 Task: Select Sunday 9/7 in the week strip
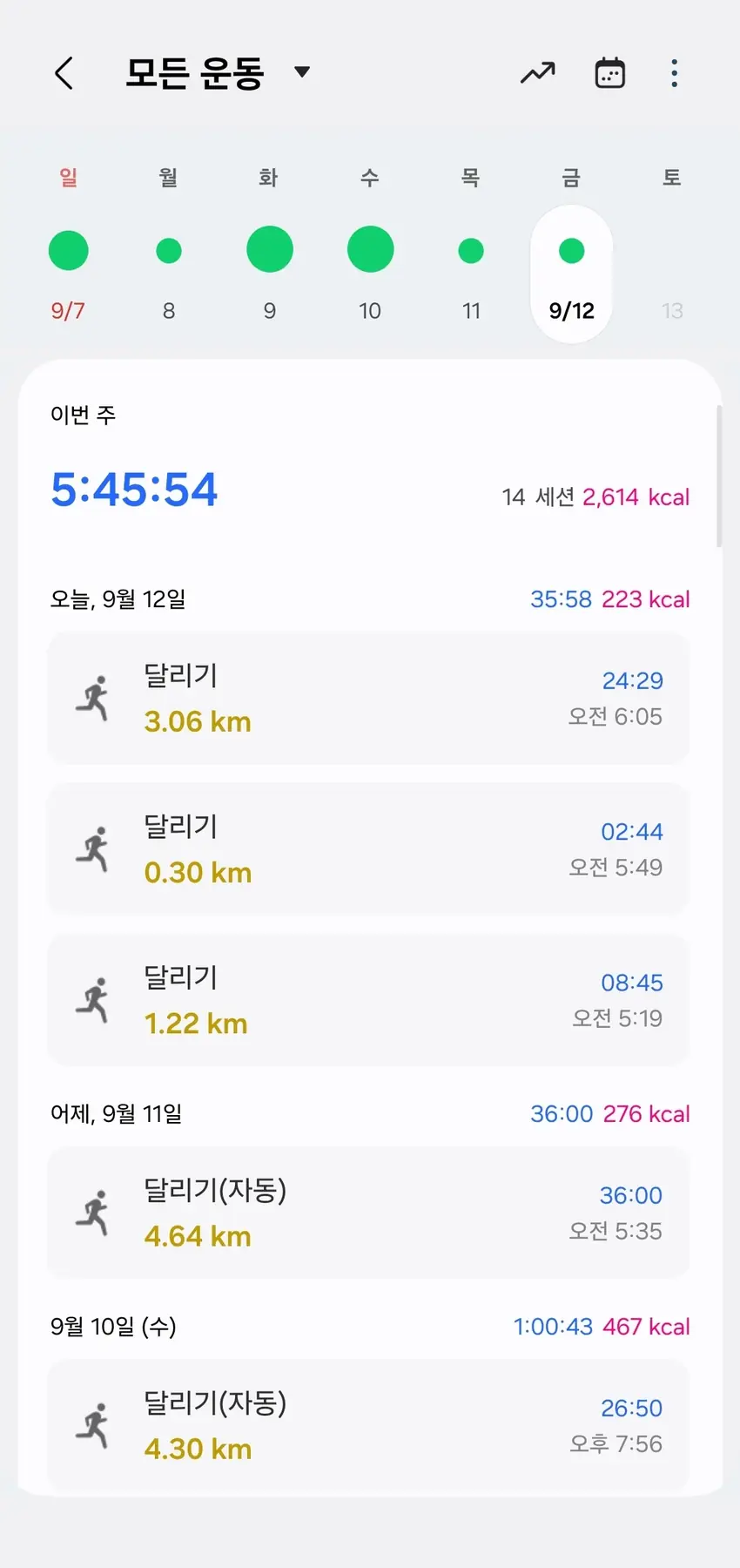click(x=68, y=253)
